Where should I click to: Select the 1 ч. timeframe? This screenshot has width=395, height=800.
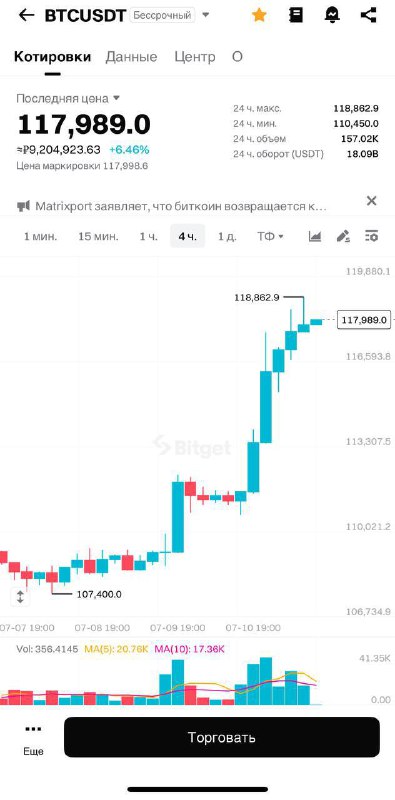[149, 236]
